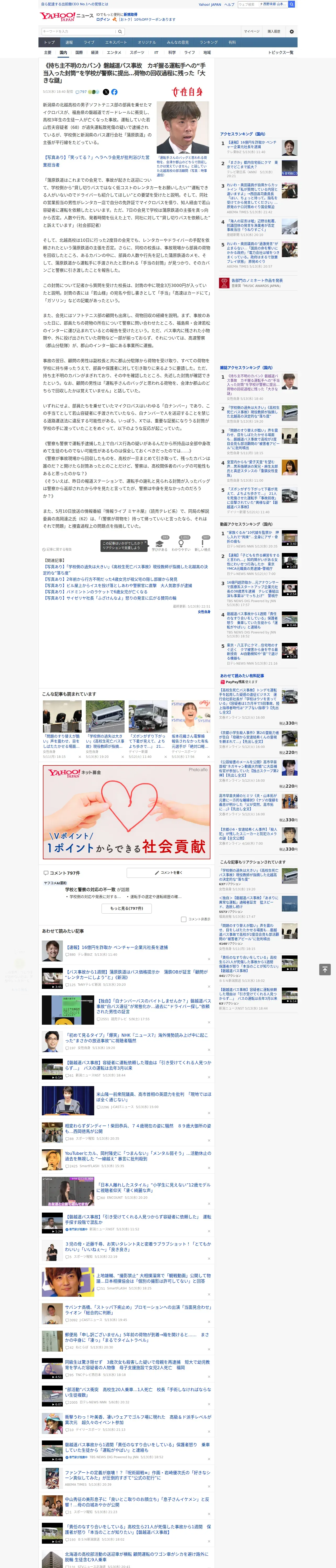Viewport: 336px width, 1568px height.
Task: Switch to the 速報 tab
Action: [x=69, y=42]
